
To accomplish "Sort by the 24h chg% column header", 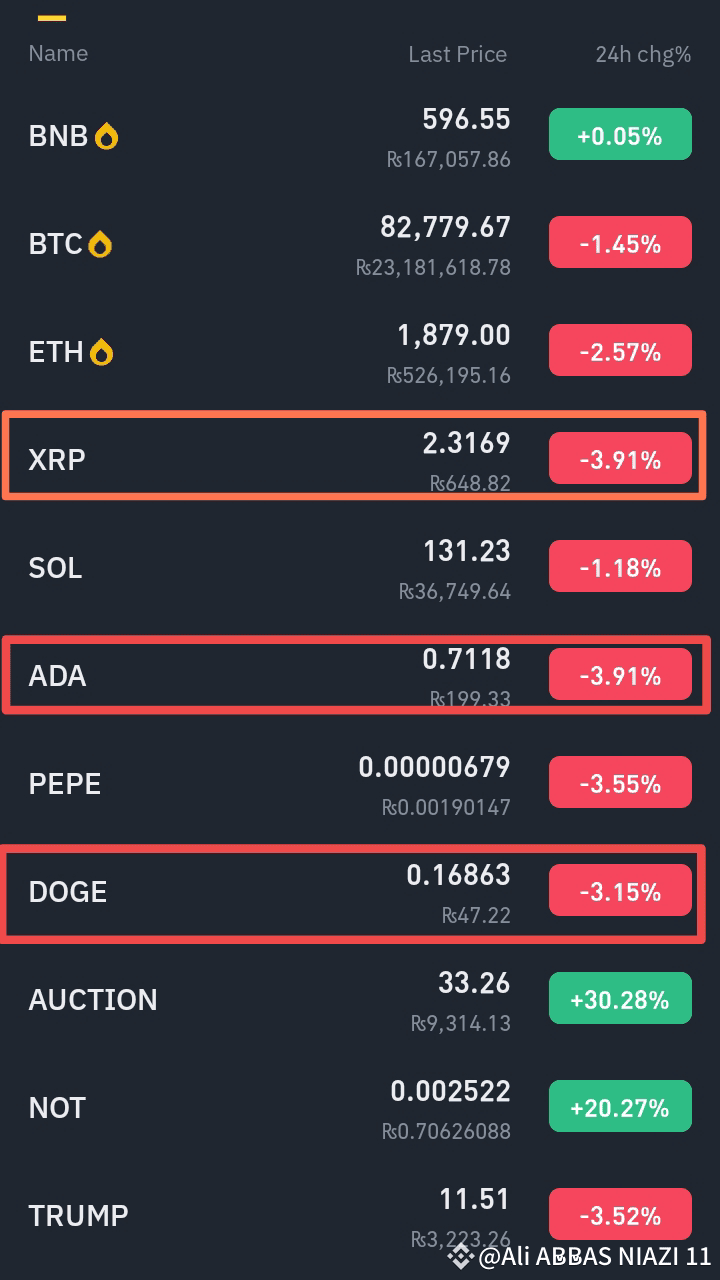I will coord(642,54).
